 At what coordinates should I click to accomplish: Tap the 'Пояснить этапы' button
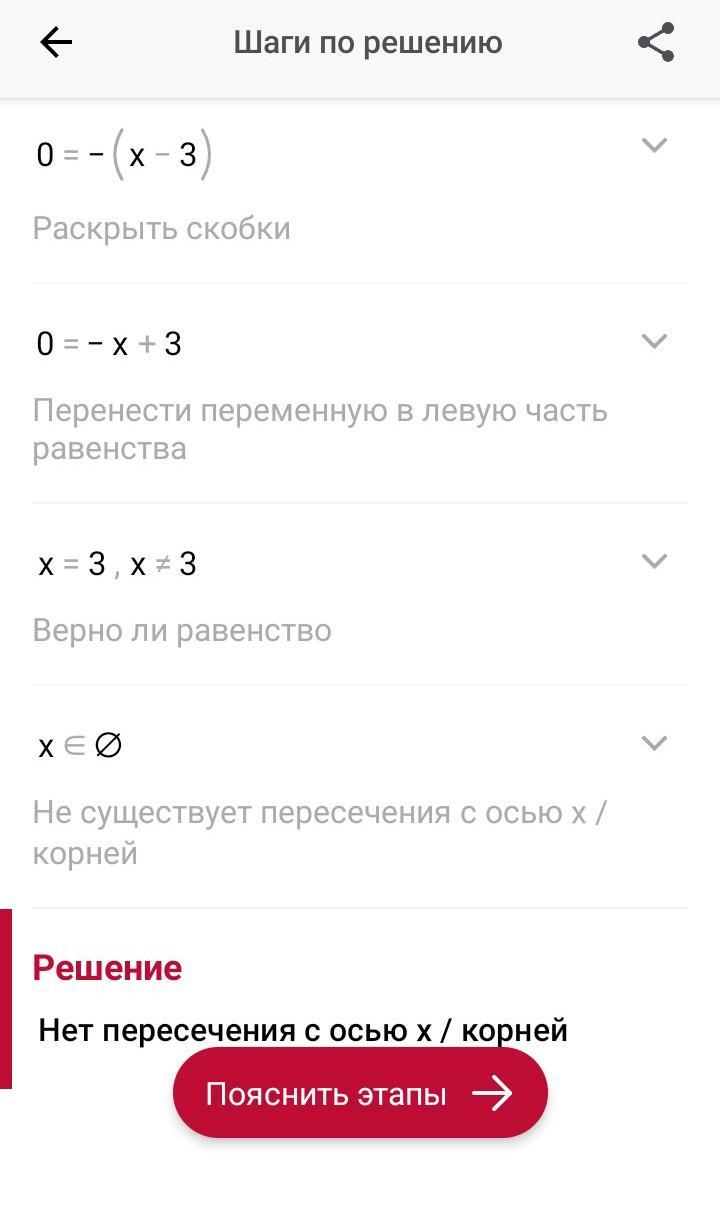pos(360,1093)
